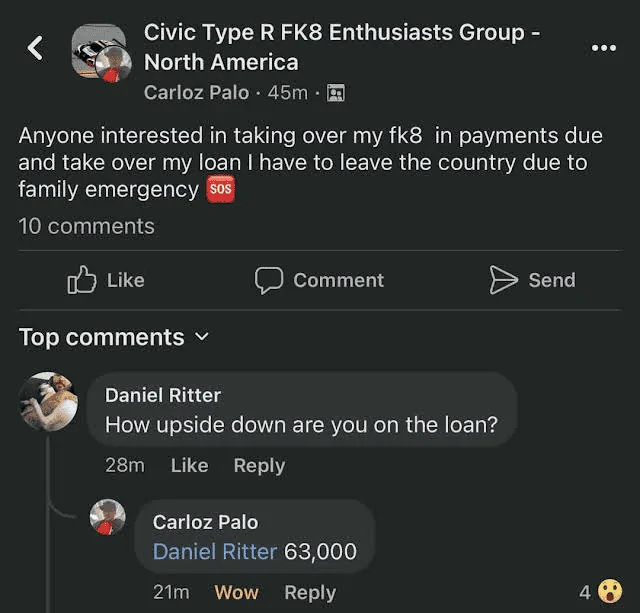
Task: Send this post to someone
Action: tap(532, 280)
